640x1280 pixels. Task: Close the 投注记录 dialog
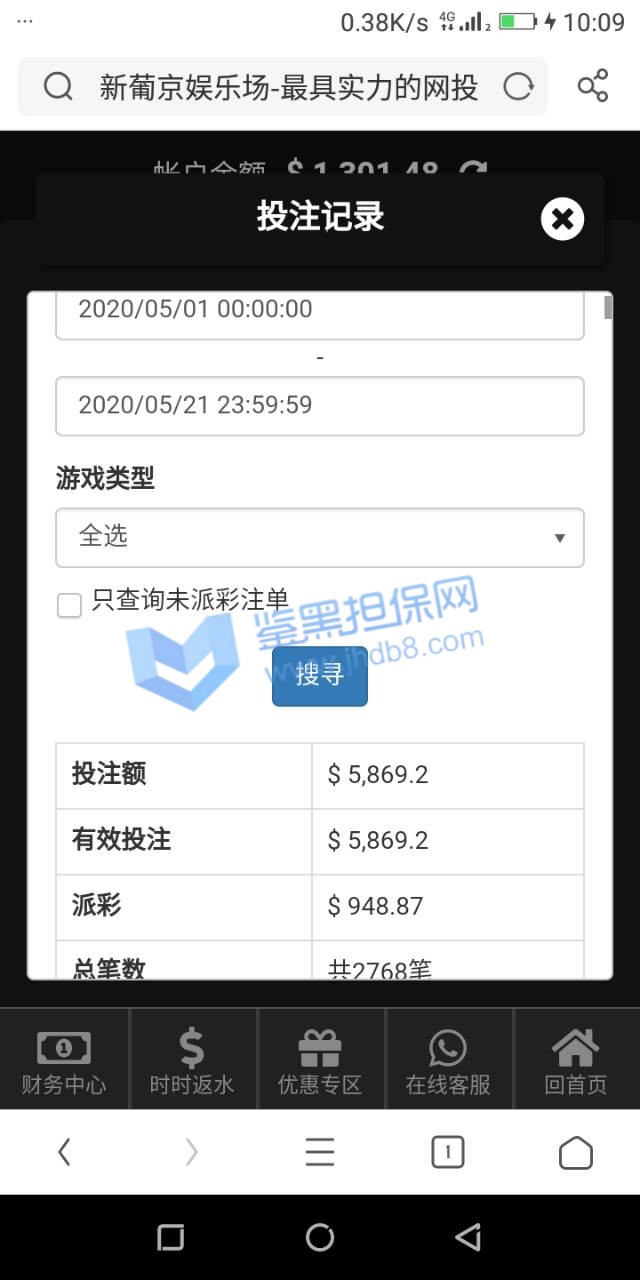pyautogui.click(x=562, y=219)
